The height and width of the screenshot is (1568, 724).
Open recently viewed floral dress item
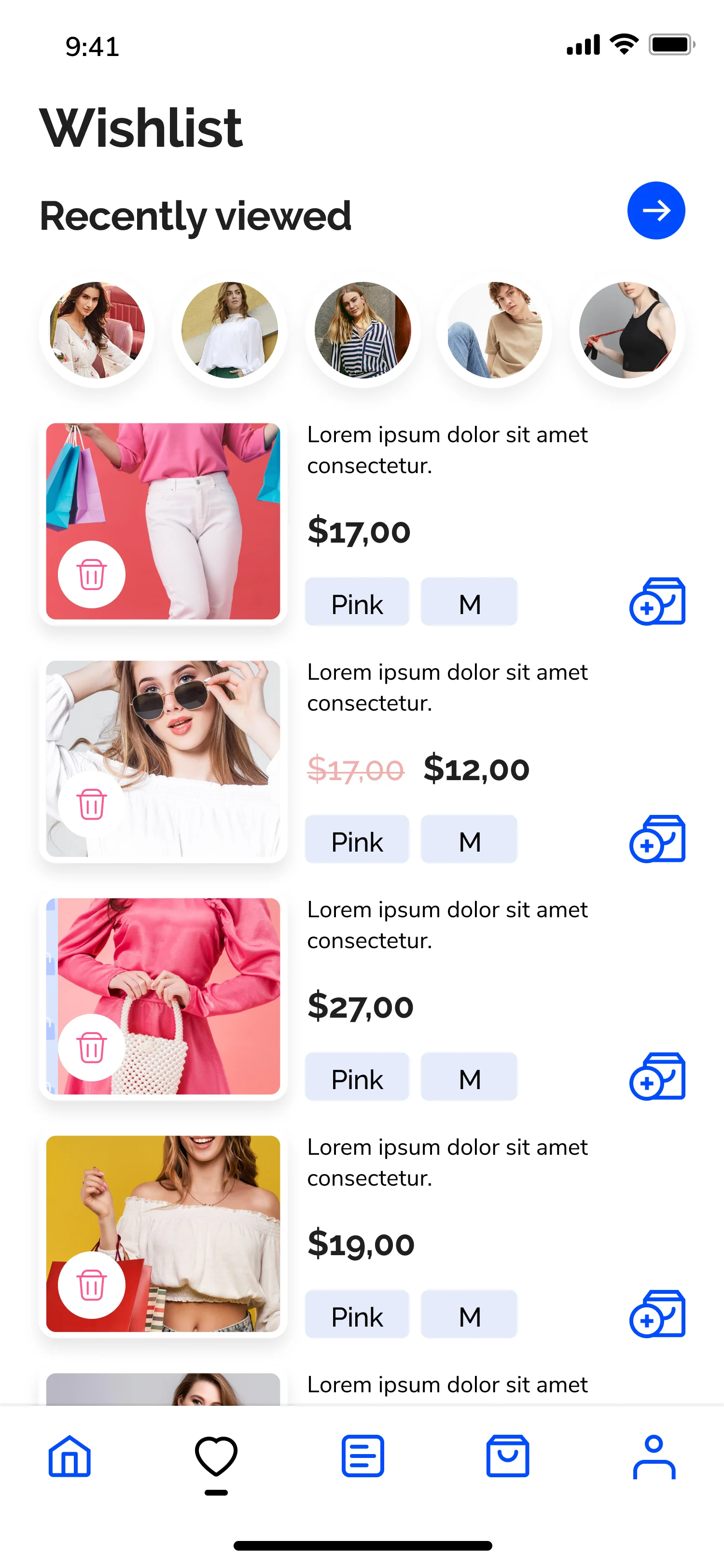pyautogui.click(x=97, y=330)
